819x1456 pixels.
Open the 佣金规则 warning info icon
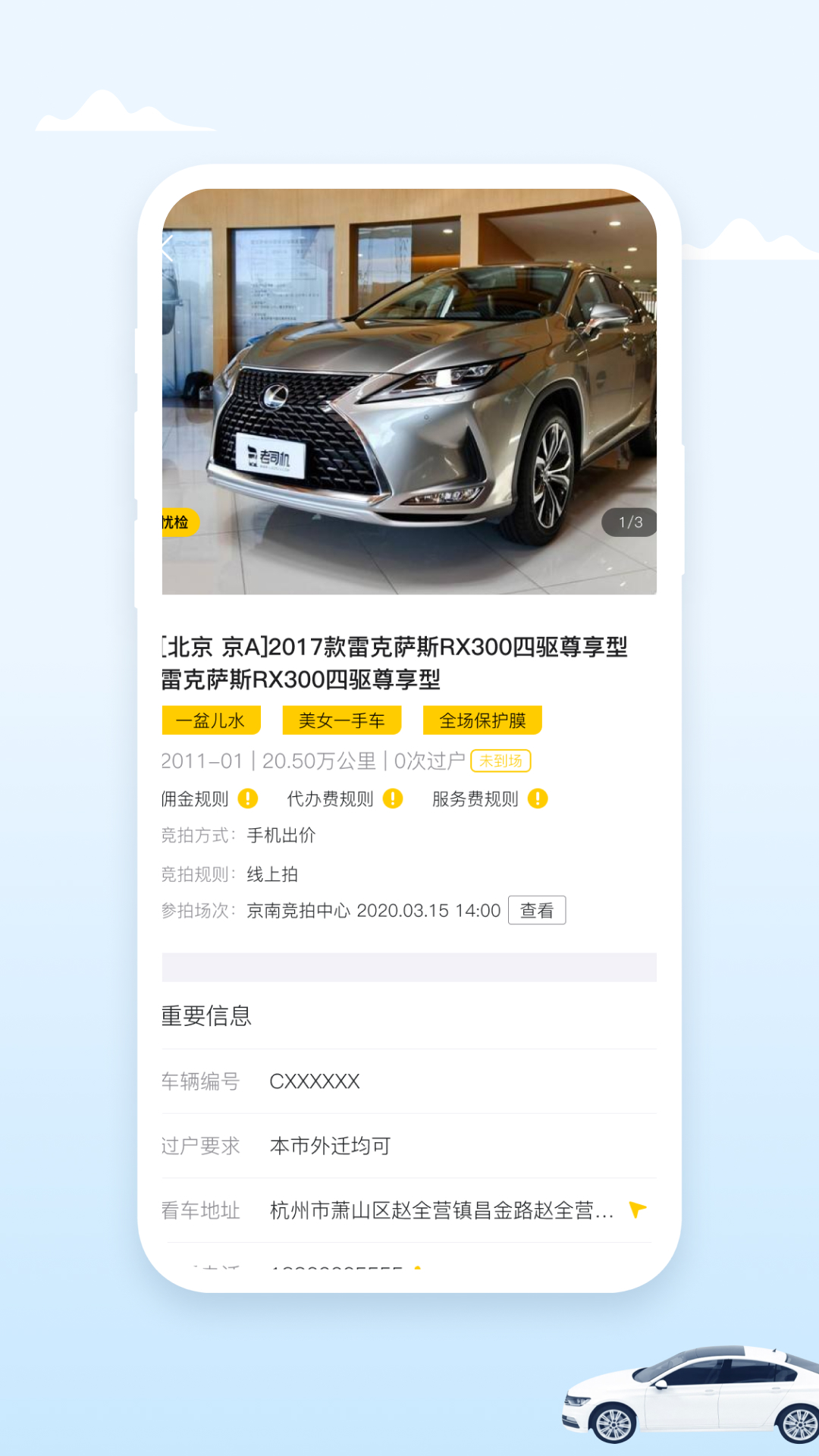247,799
